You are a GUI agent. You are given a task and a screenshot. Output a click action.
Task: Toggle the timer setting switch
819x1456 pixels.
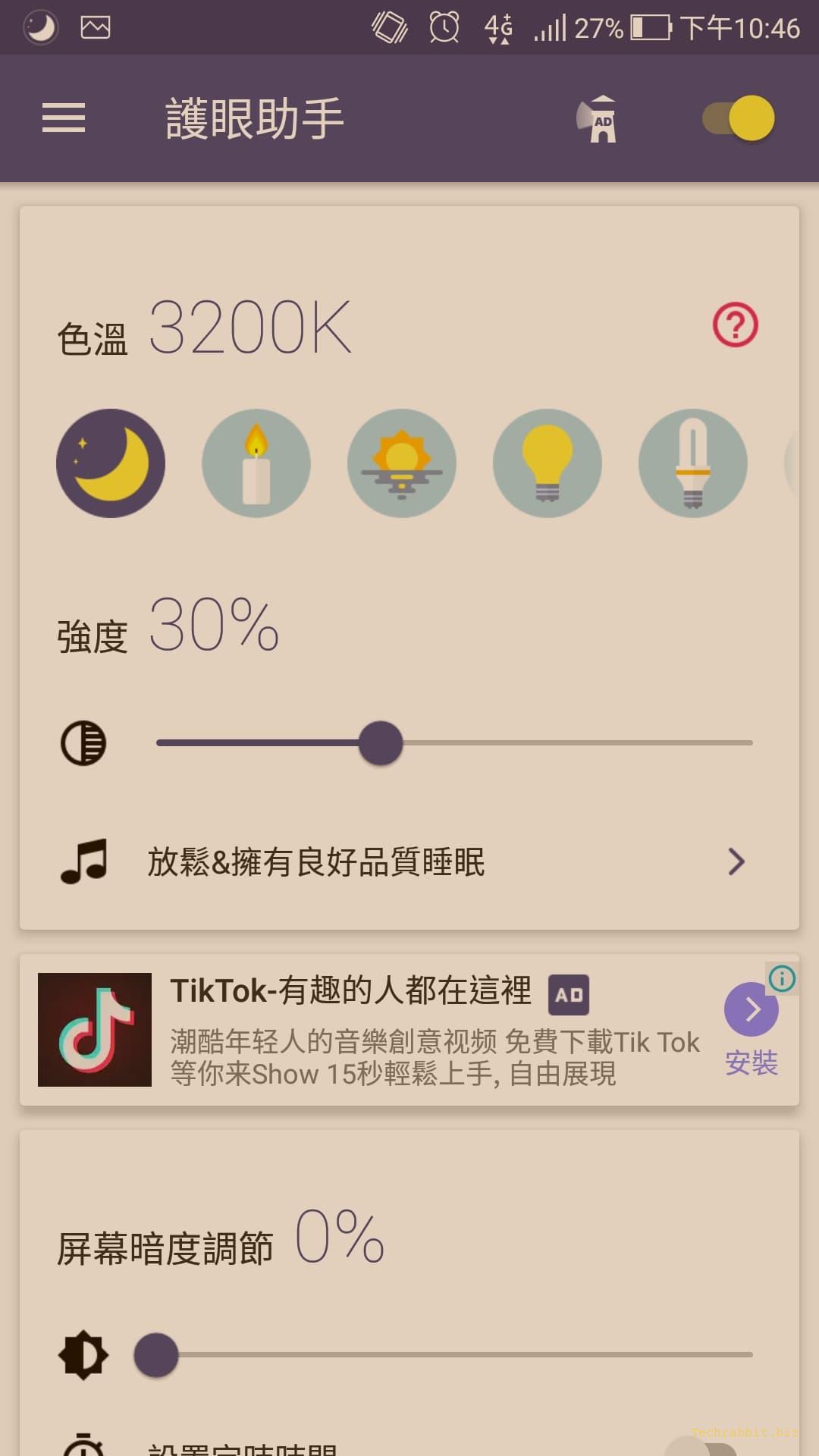(701, 1447)
